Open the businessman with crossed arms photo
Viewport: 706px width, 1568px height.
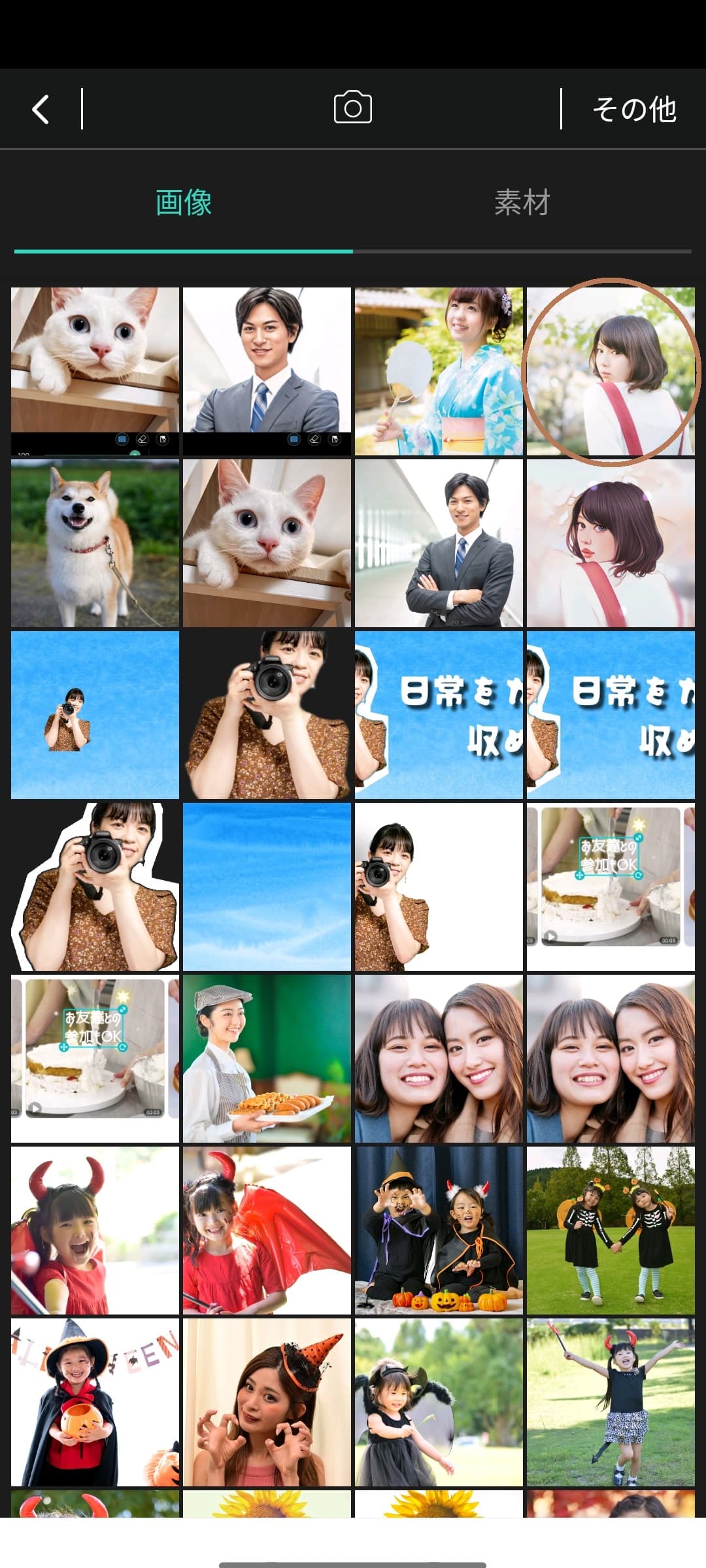tap(439, 543)
